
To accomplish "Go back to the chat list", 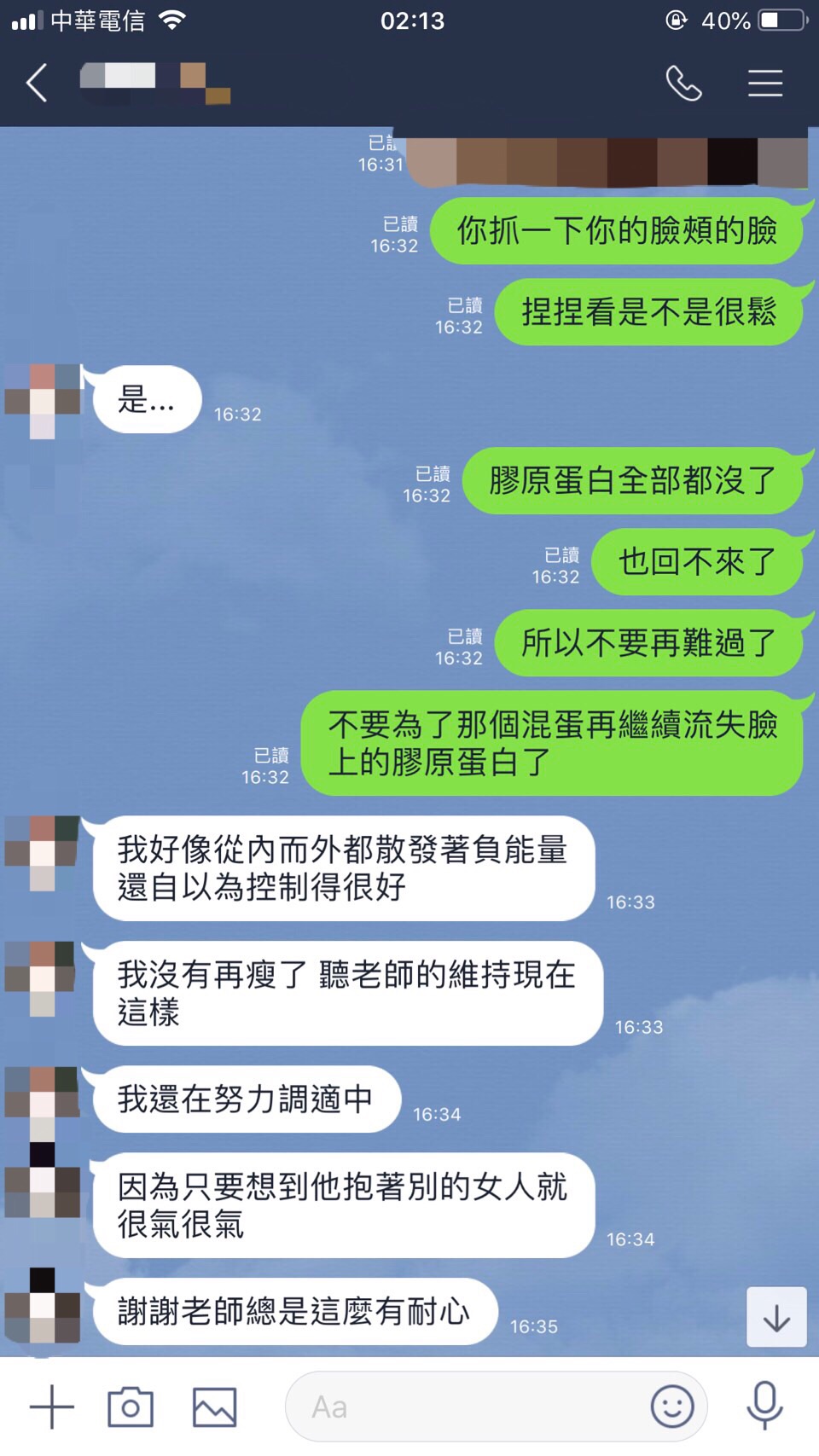I will (37, 83).
